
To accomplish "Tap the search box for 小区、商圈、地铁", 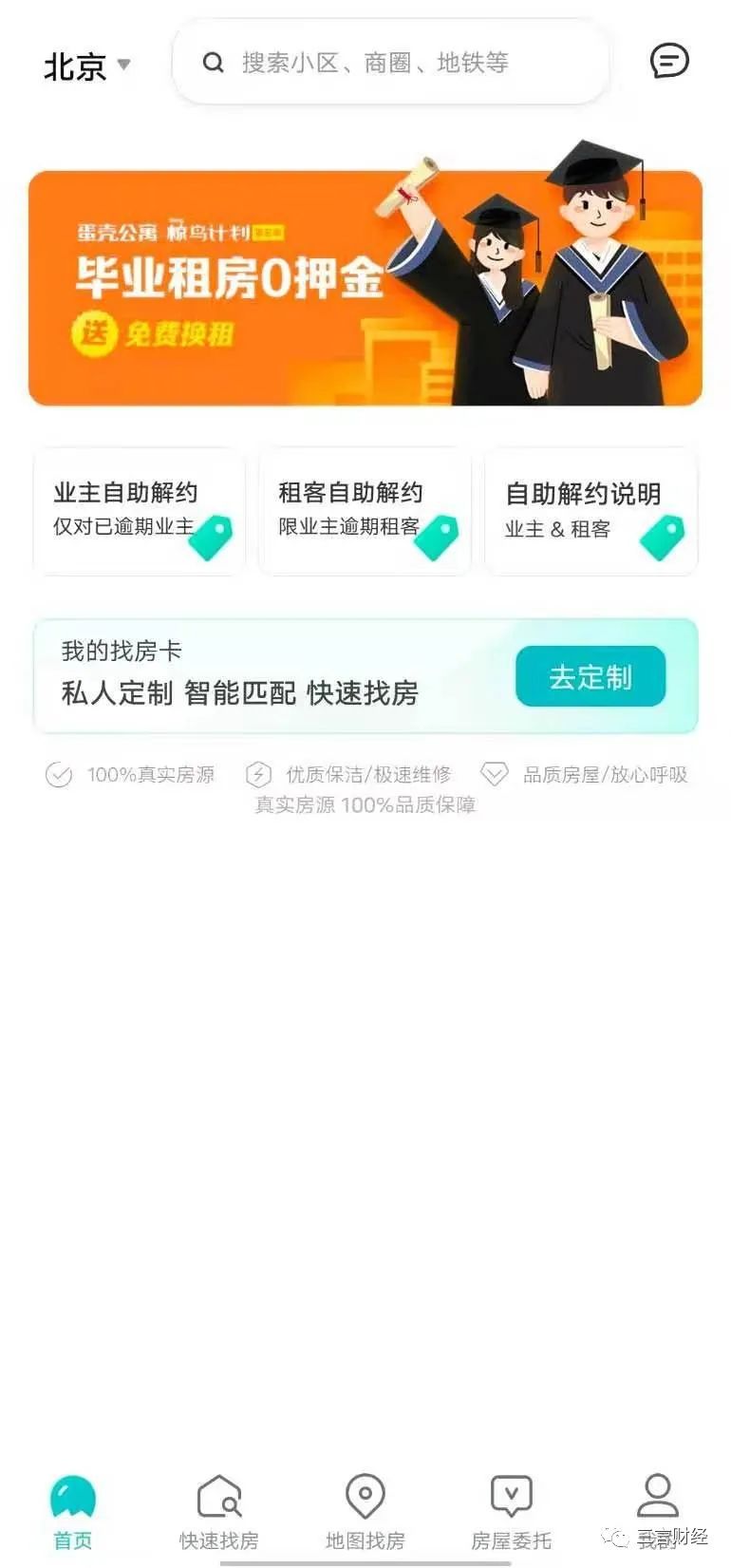I will [389, 63].
